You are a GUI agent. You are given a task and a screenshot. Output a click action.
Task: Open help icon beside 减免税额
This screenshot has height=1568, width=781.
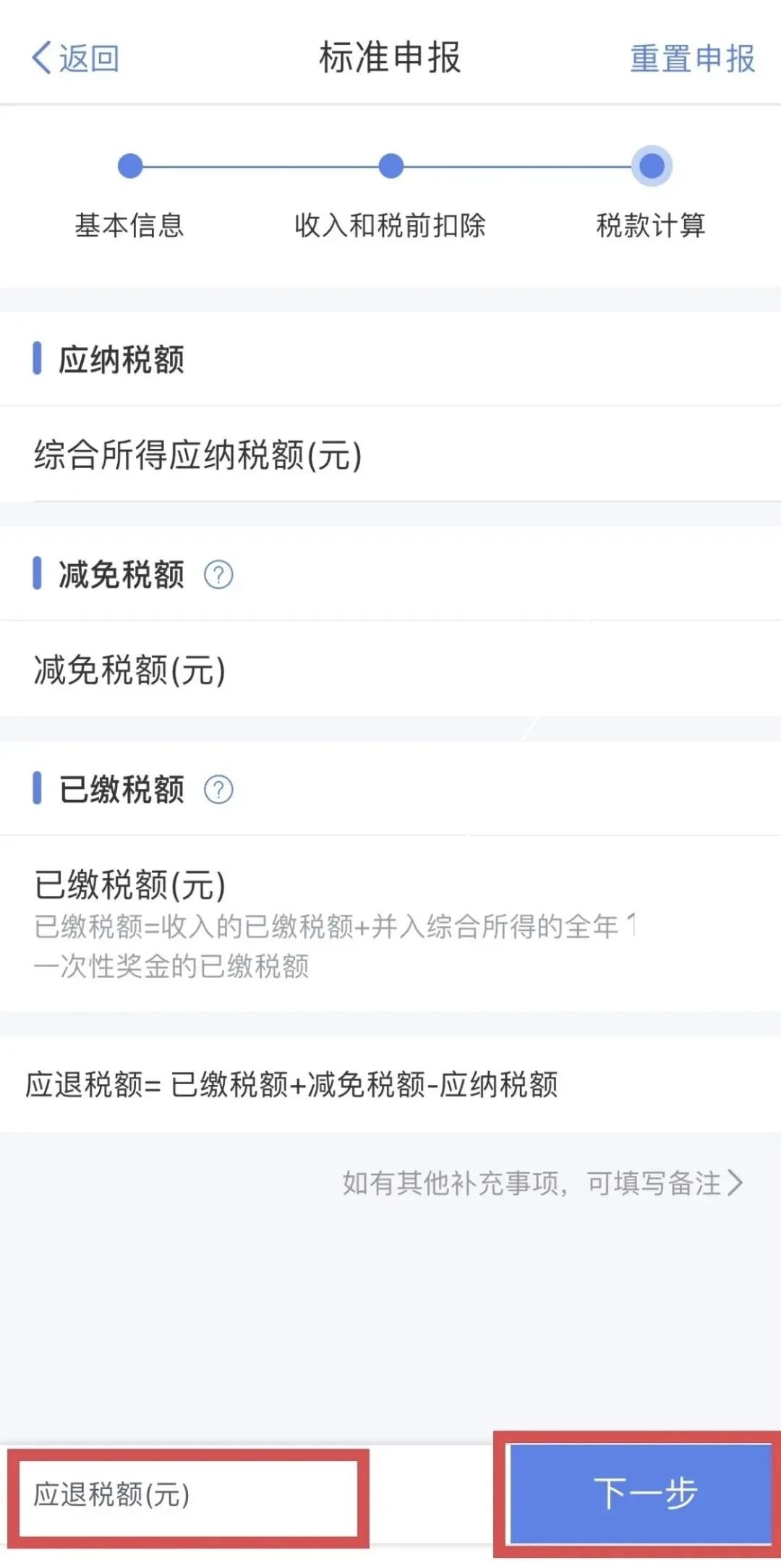click(x=218, y=575)
